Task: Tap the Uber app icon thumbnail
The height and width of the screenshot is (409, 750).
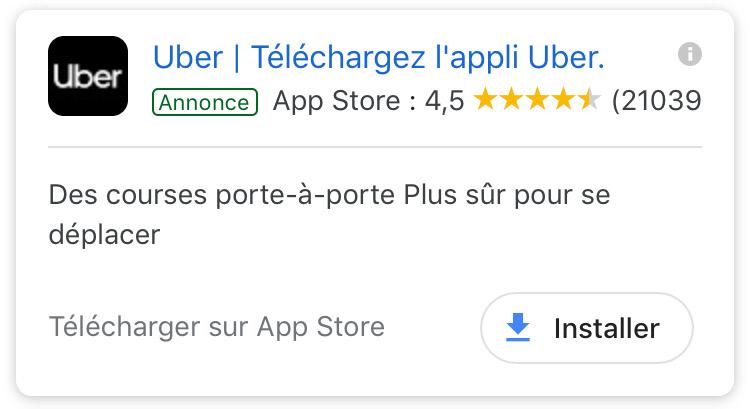Action: tap(88, 76)
